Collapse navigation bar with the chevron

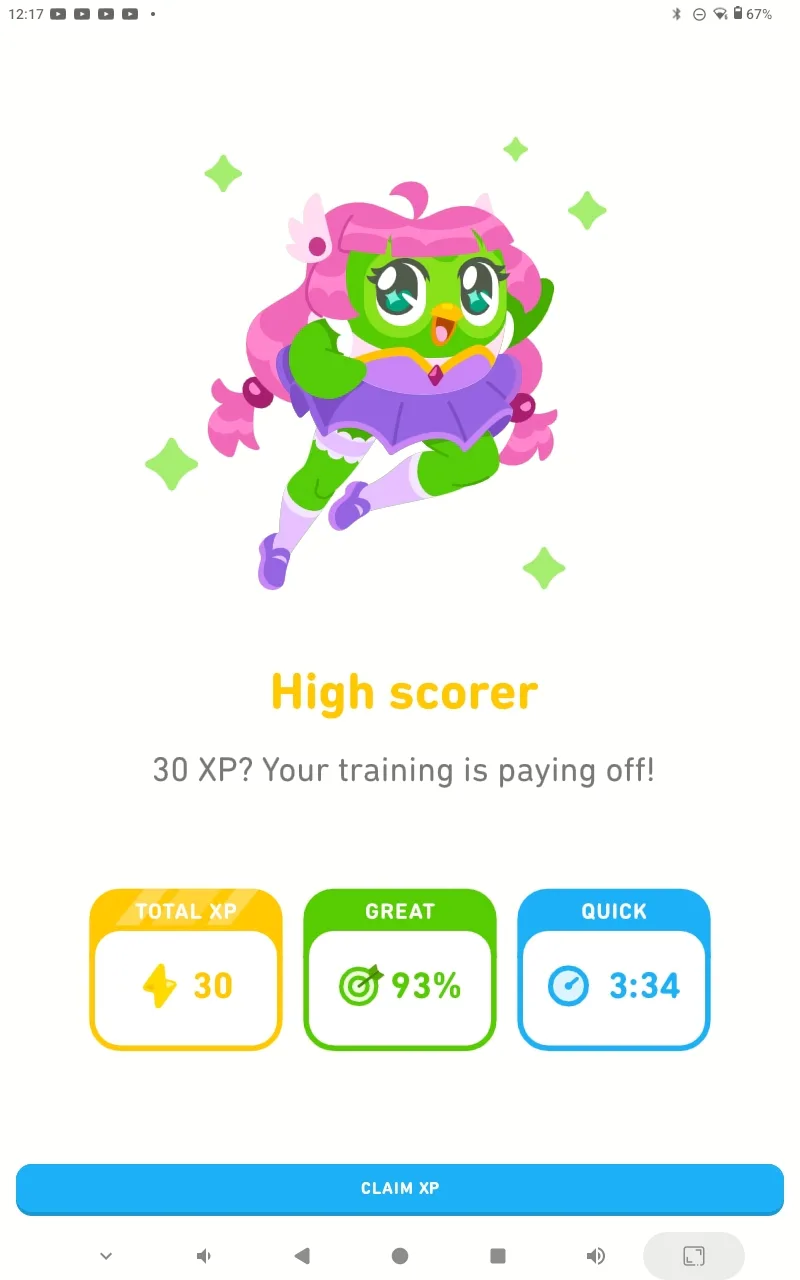[x=106, y=1256]
